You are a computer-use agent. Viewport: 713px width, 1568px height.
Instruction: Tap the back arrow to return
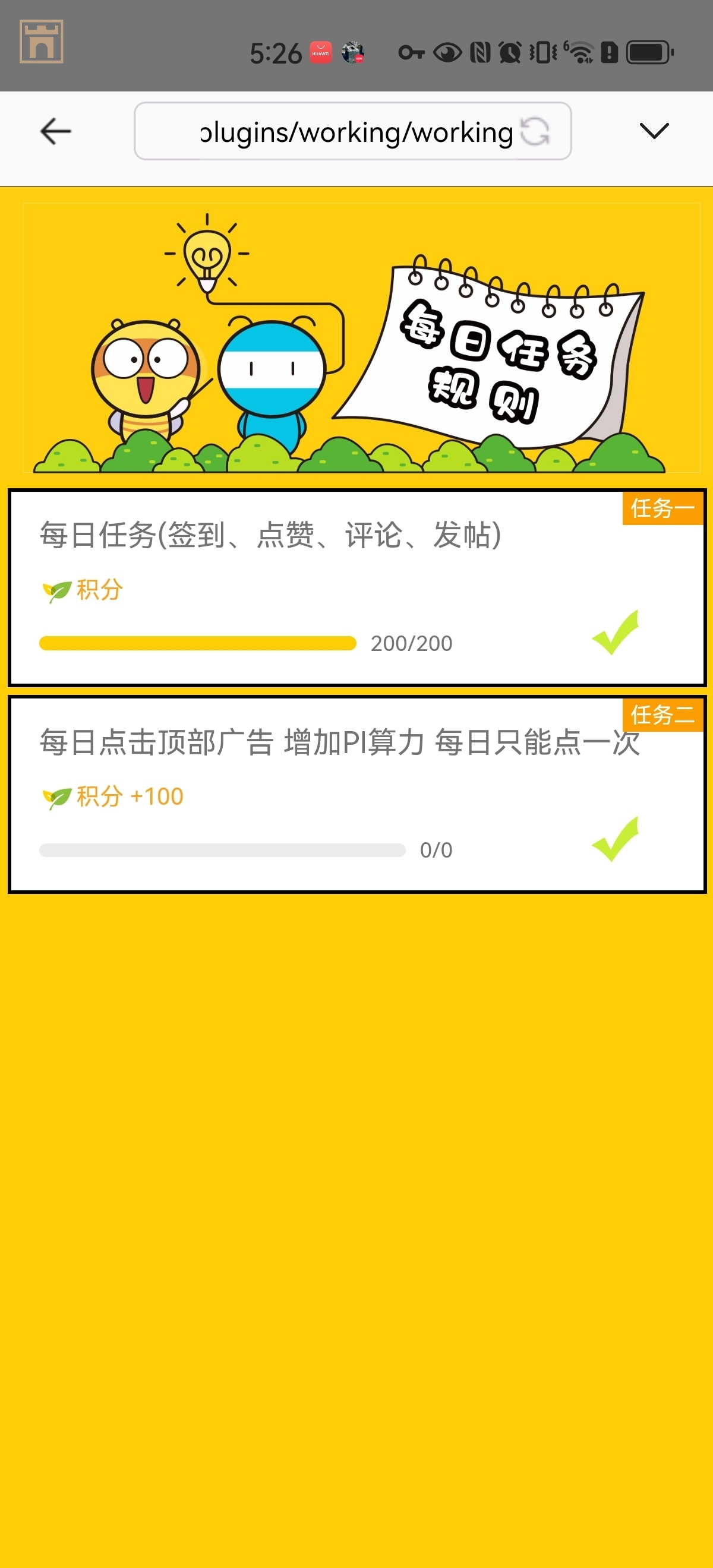tap(53, 130)
